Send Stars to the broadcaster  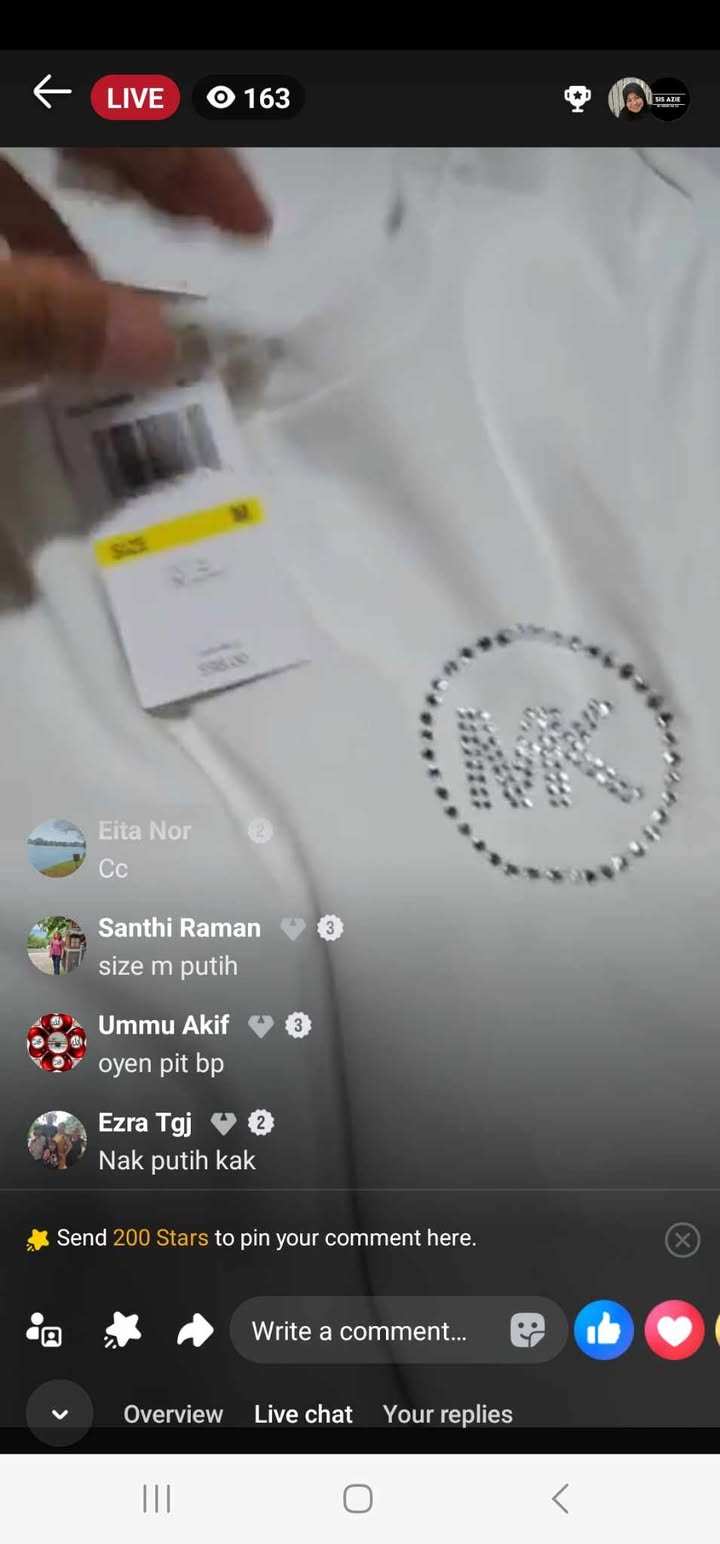pos(122,1331)
